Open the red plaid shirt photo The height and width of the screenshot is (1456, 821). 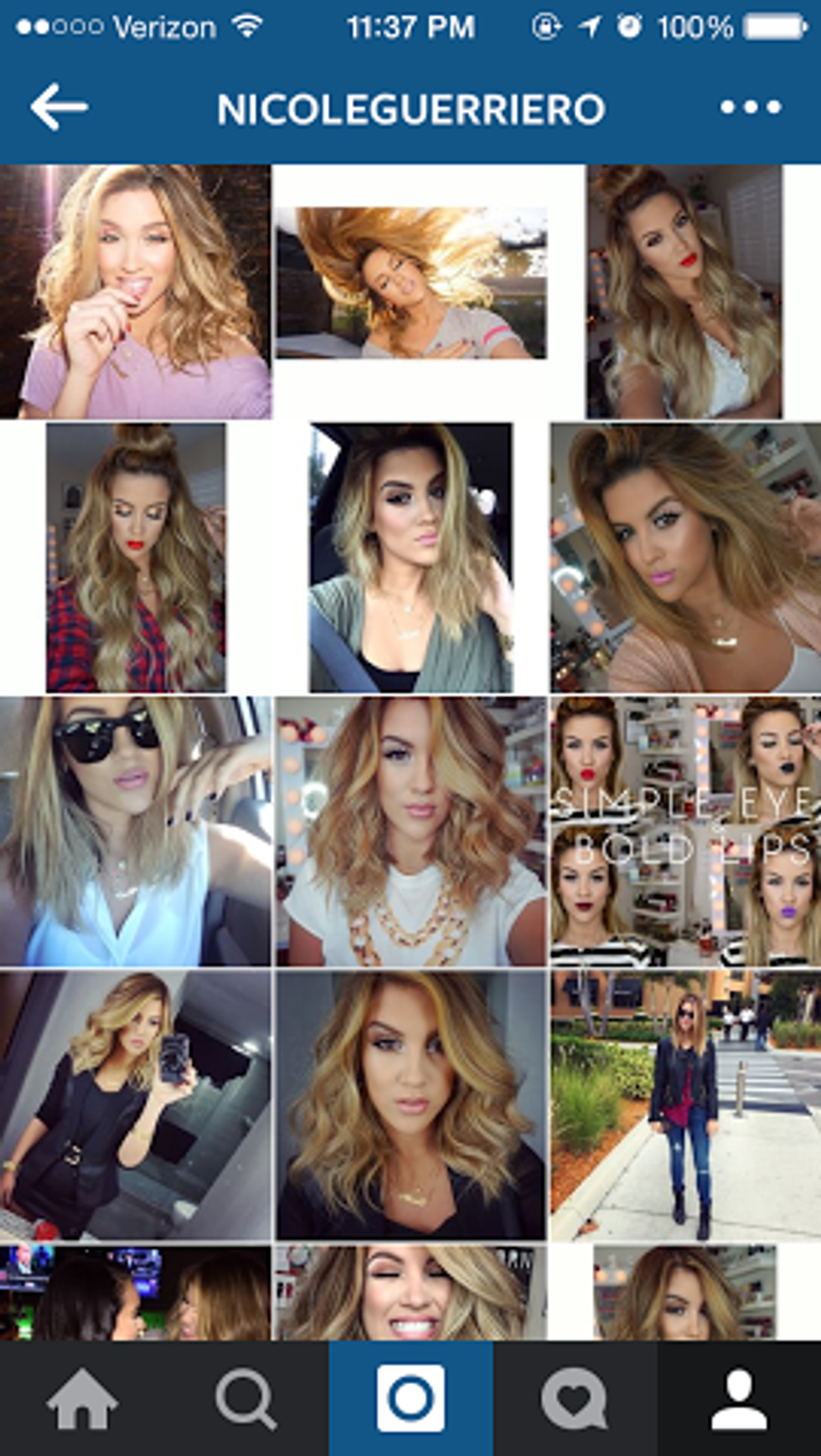[x=136, y=558]
